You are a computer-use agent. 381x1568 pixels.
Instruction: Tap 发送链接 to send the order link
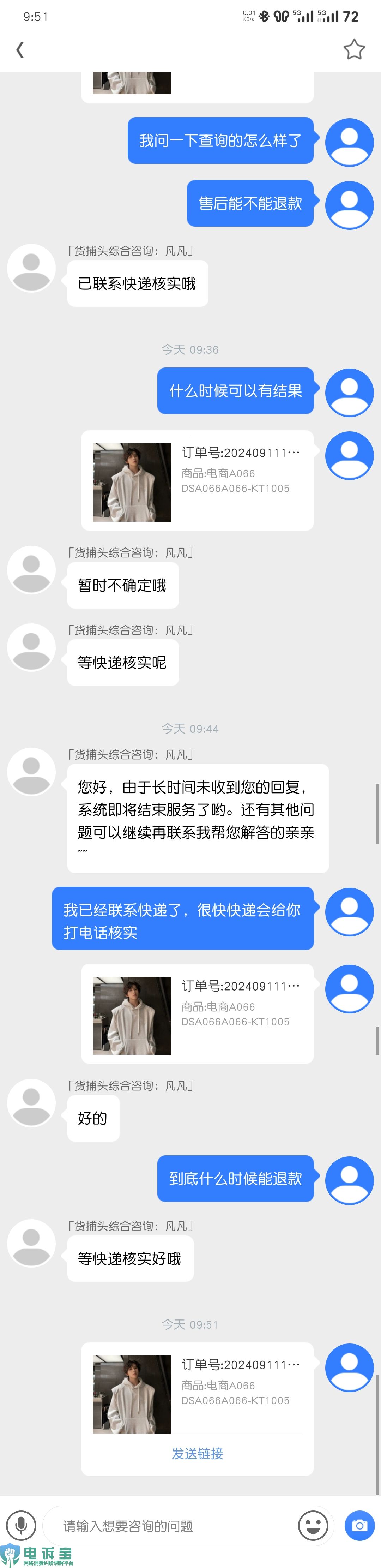click(197, 1453)
